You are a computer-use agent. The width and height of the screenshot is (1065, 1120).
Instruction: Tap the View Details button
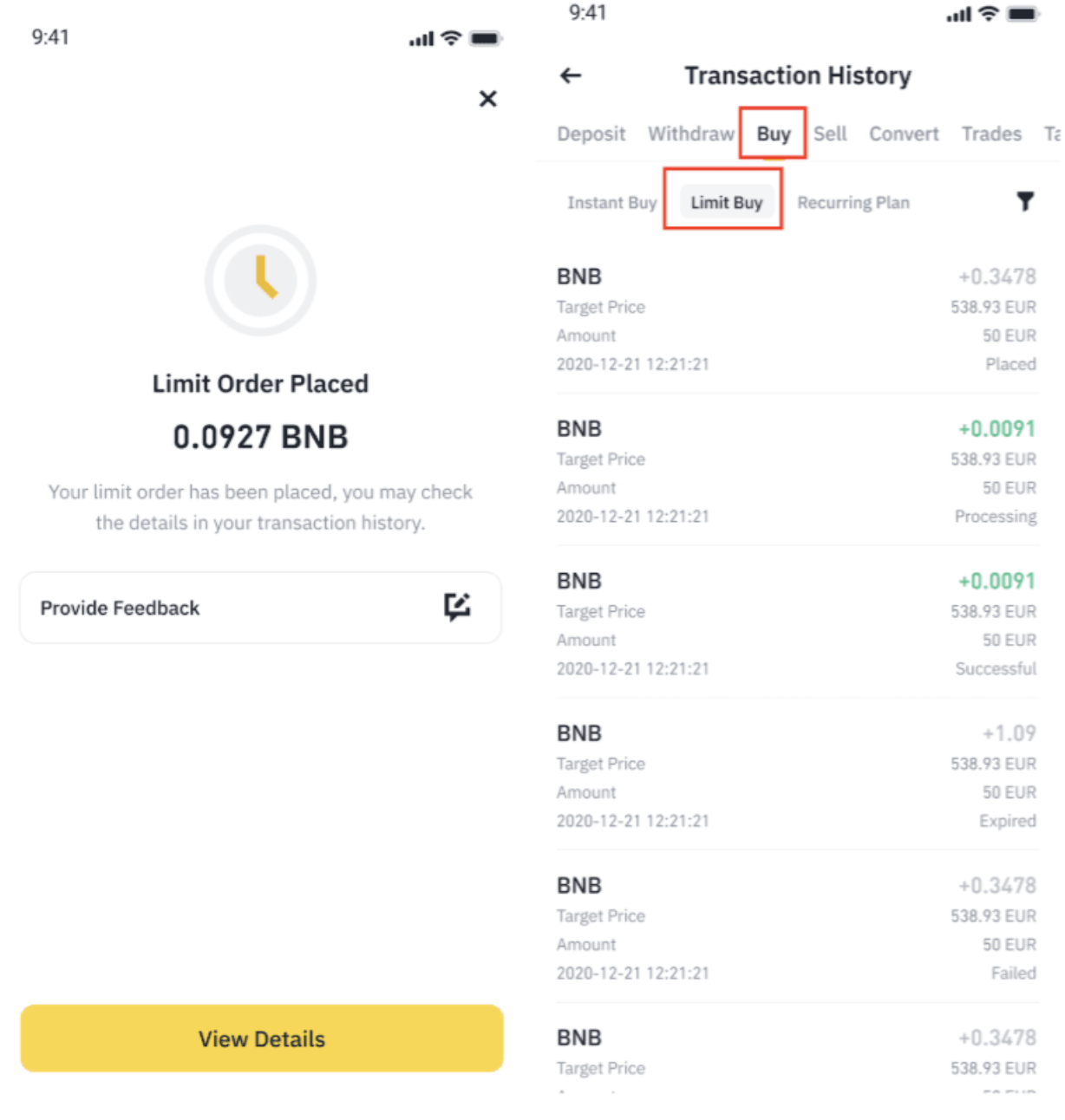(261, 1038)
